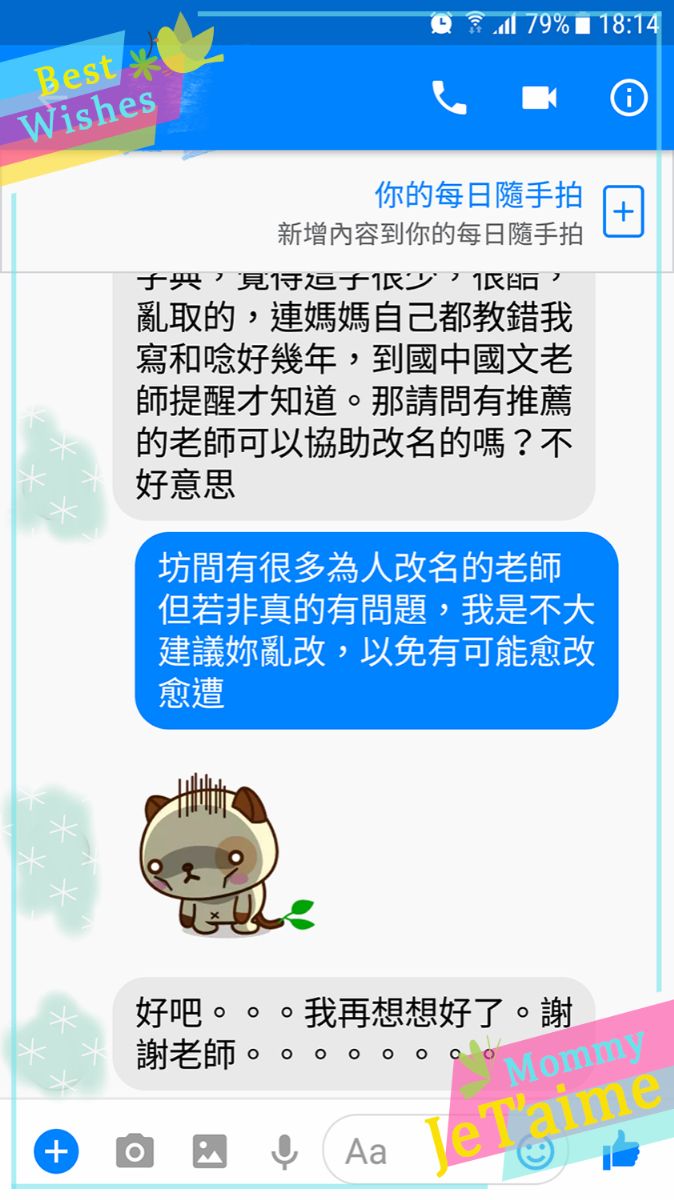Send a thumbs-up like
Viewport: 674px width, 1200px height.
tap(622, 1152)
